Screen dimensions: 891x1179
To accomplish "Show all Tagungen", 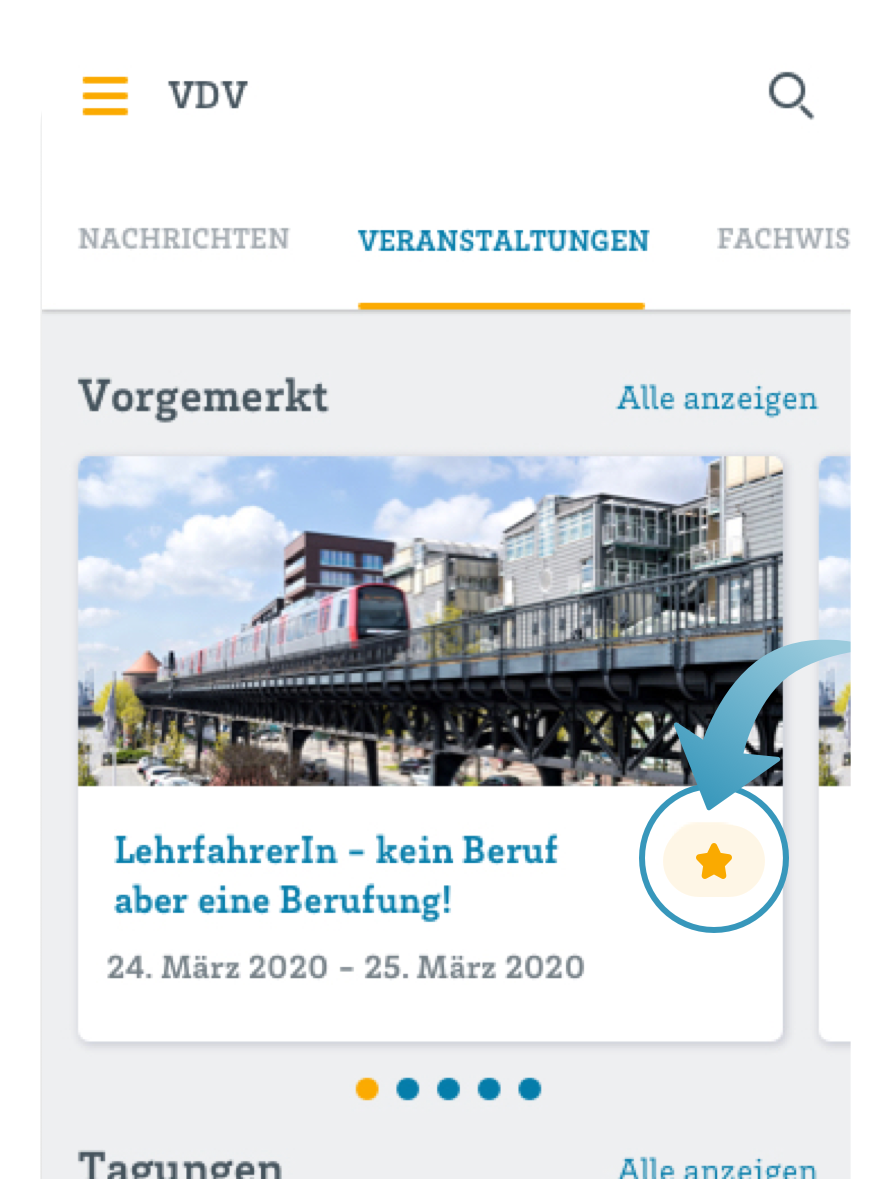I will [717, 1167].
